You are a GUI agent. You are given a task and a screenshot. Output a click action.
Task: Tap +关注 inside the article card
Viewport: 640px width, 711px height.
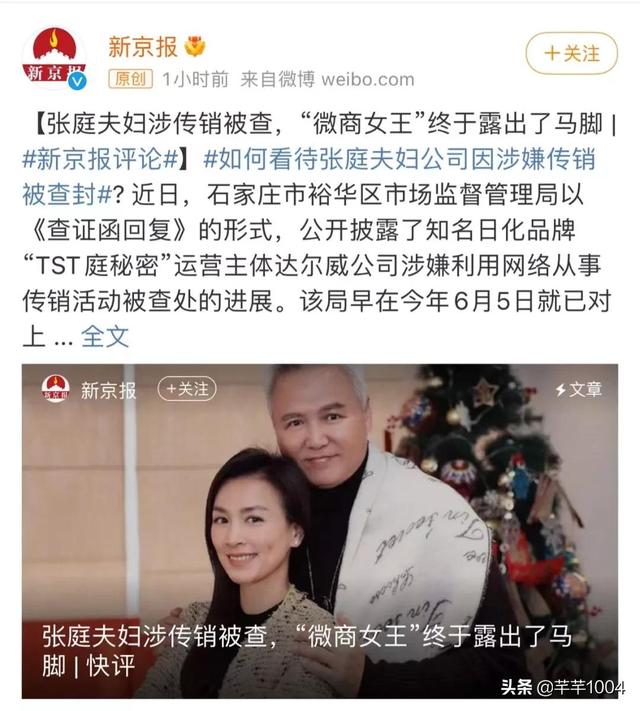click(186, 389)
